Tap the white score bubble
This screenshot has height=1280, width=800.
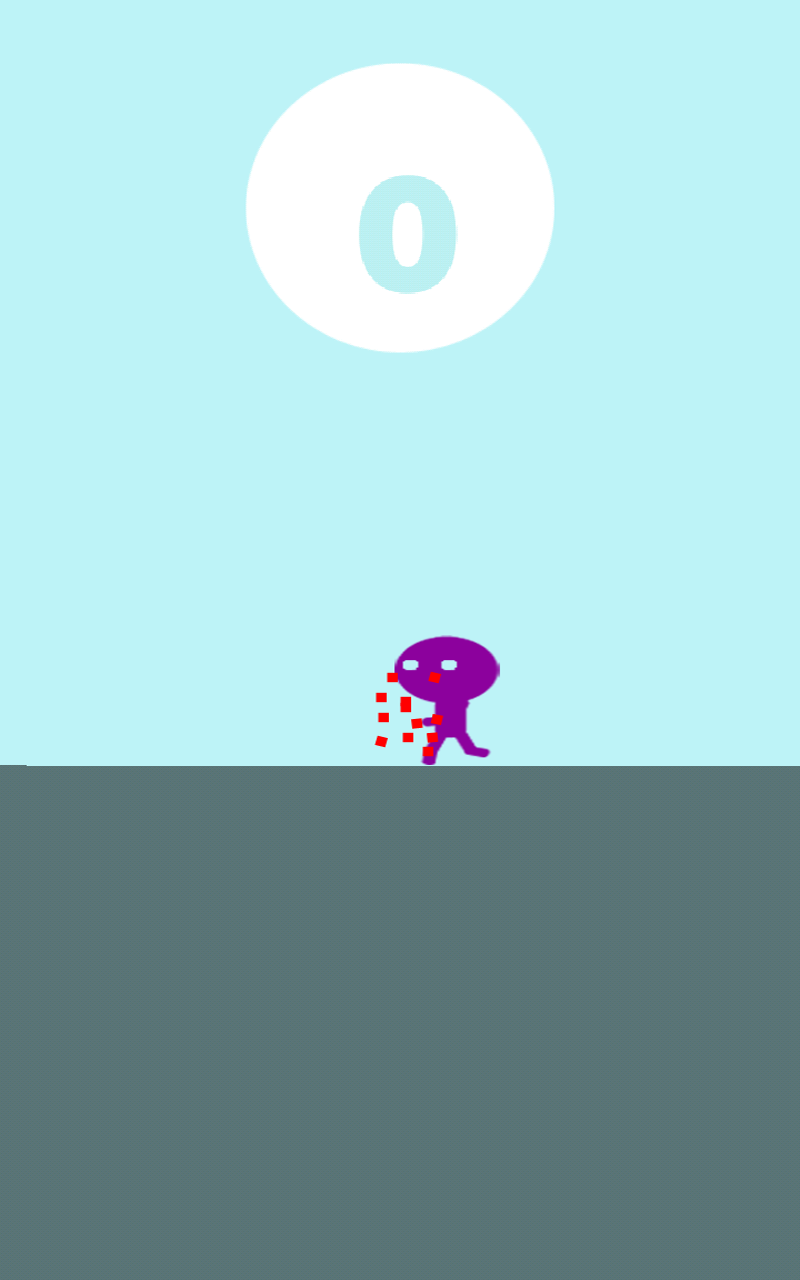click(x=400, y=205)
